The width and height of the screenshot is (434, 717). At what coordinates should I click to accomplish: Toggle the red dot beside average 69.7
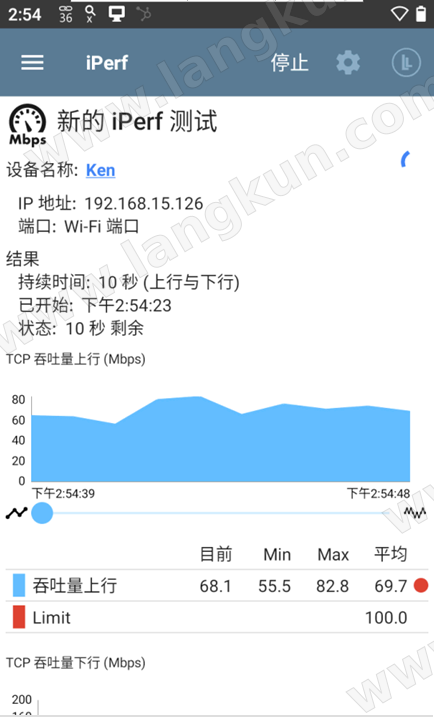[421, 585]
